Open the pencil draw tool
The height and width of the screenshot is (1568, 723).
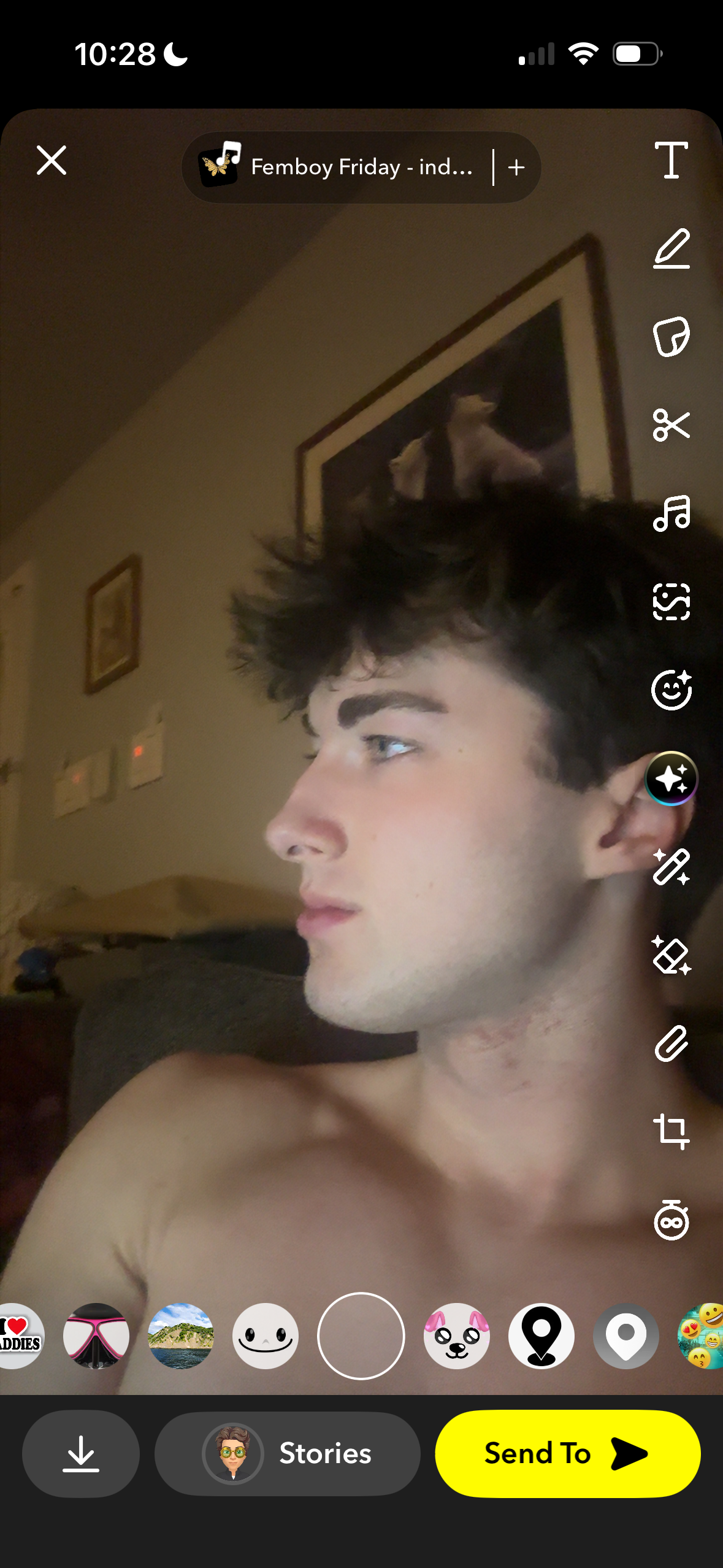pyautogui.click(x=671, y=248)
